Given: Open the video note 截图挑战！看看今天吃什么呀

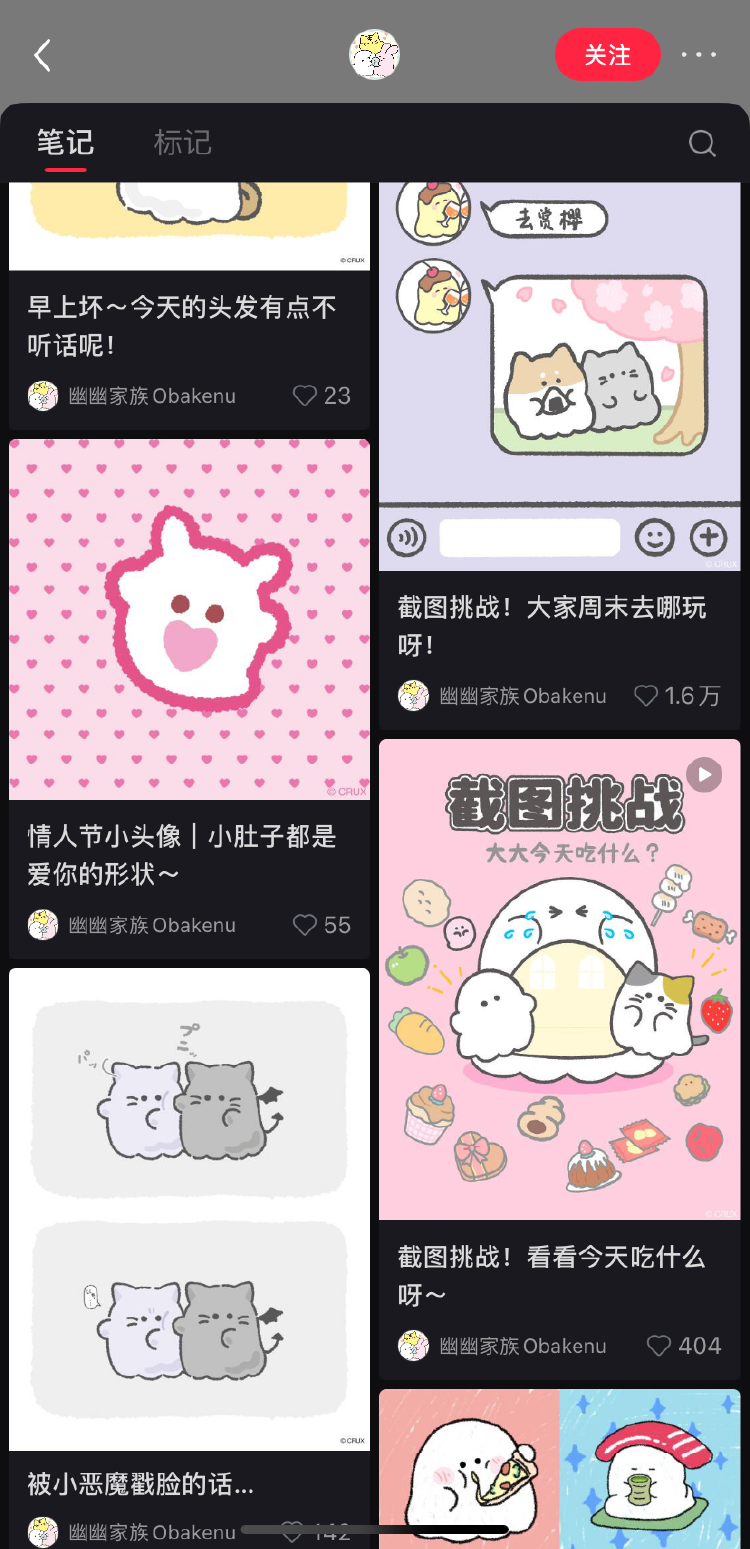Looking at the screenshot, I should pos(559,980).
